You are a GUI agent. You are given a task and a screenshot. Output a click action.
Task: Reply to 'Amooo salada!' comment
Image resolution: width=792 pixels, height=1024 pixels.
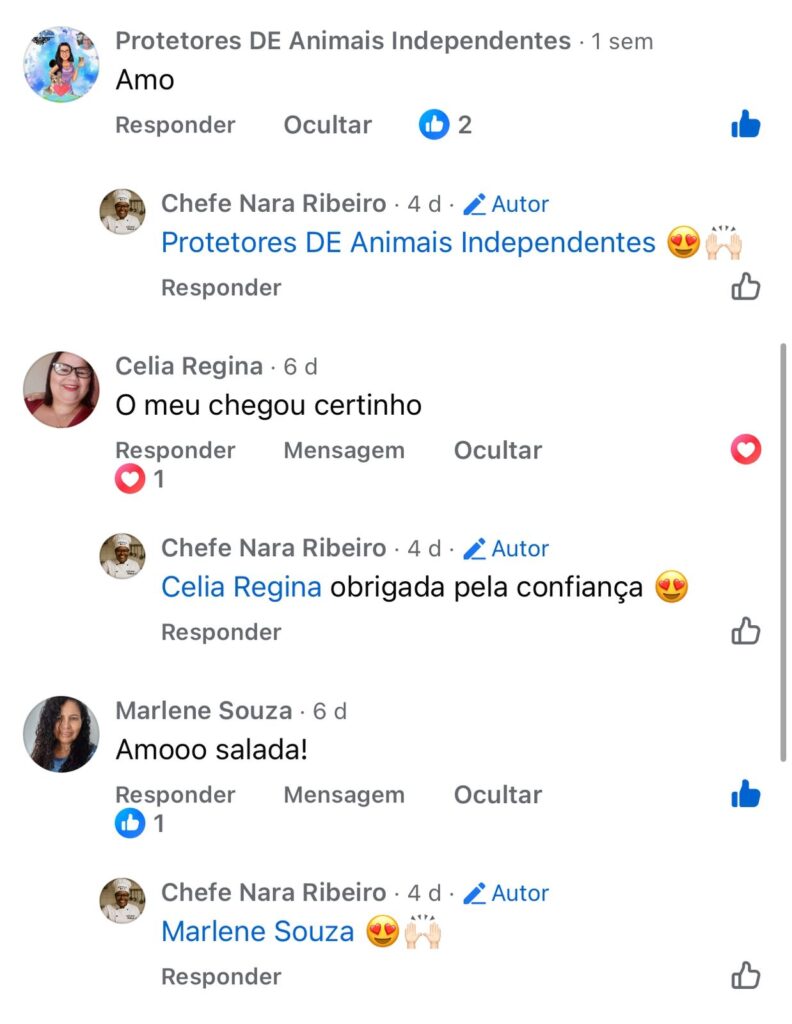click(175, 795)
